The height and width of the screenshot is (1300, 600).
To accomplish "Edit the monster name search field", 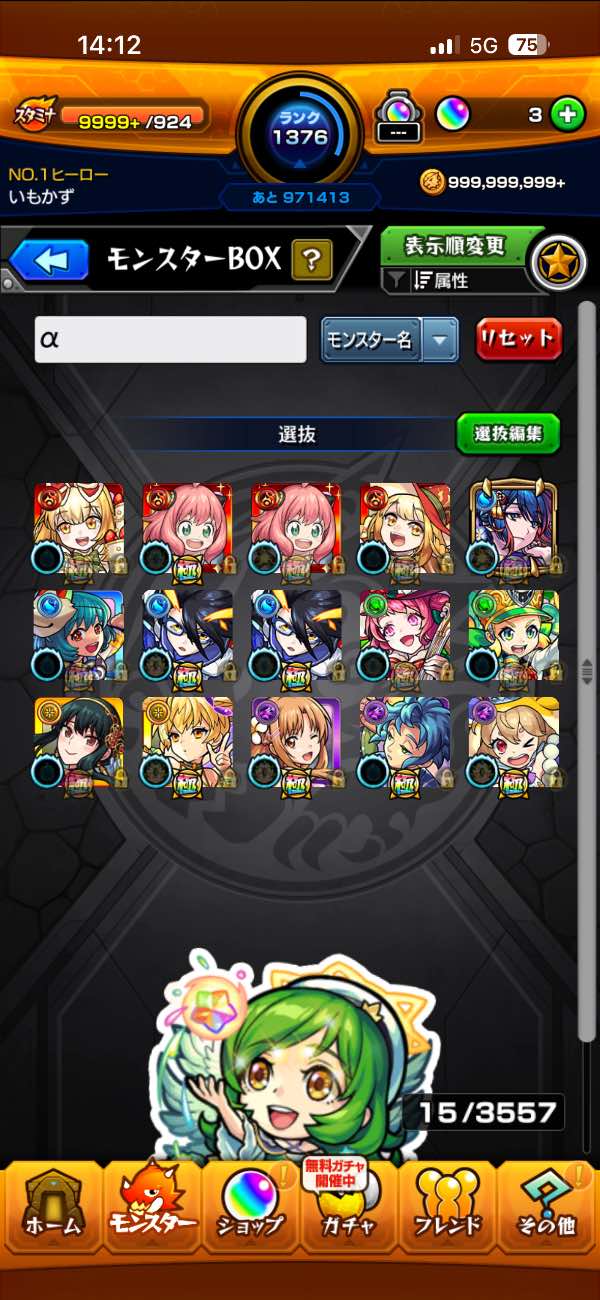I will pos(170,339).
